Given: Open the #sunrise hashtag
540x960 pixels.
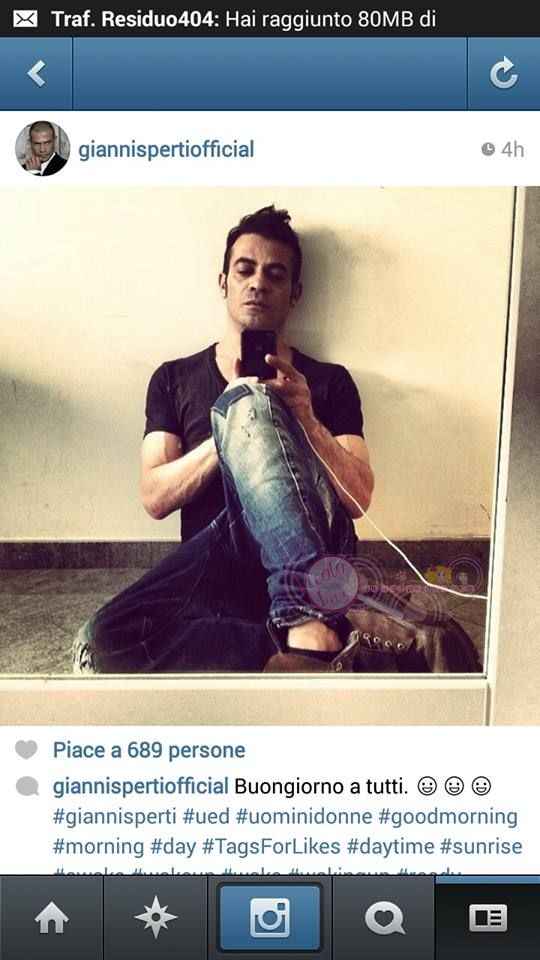Looking at the screenshot, I should pos(481,847).
